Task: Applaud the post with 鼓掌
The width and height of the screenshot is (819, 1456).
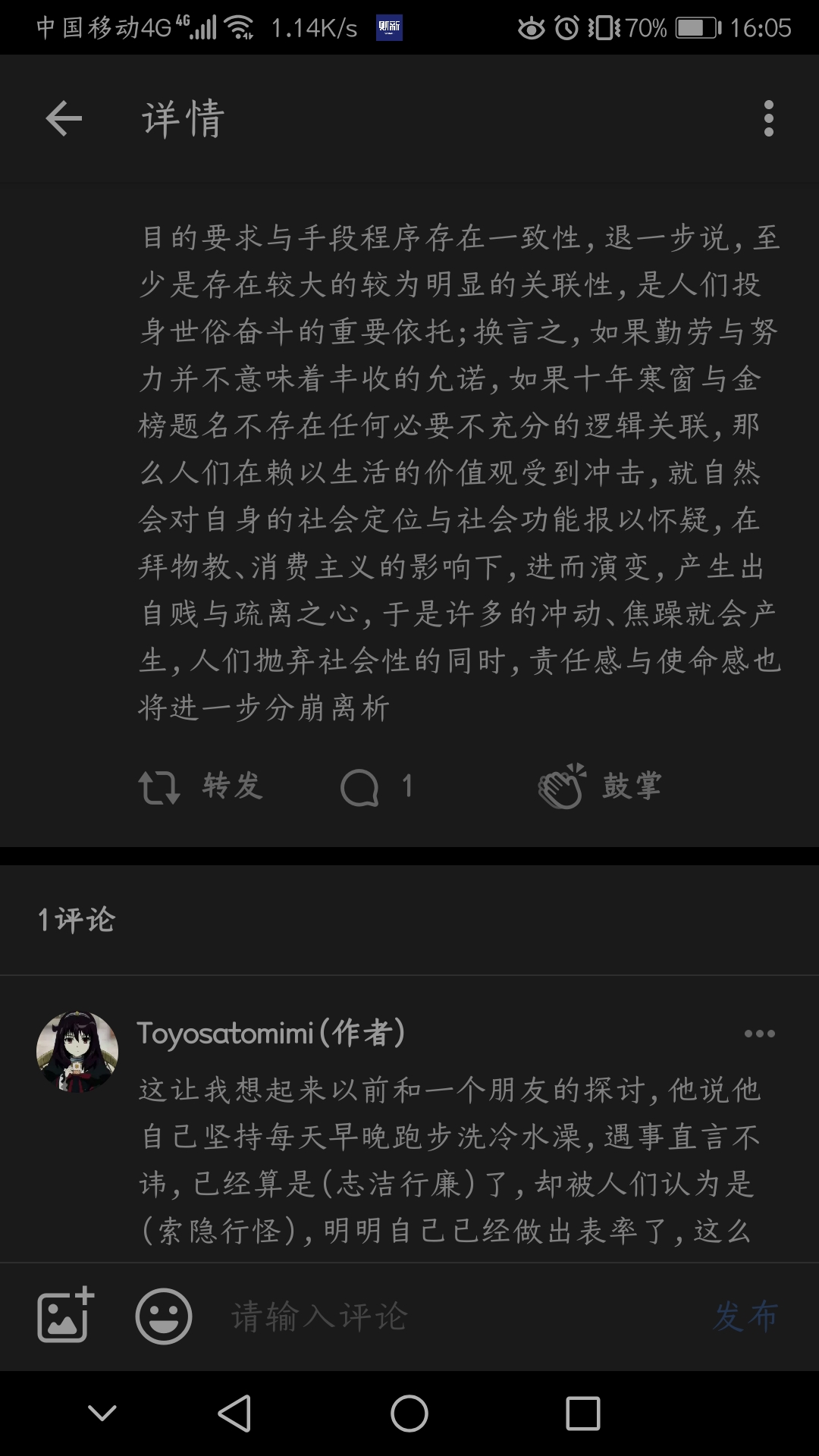Action: 600,786
